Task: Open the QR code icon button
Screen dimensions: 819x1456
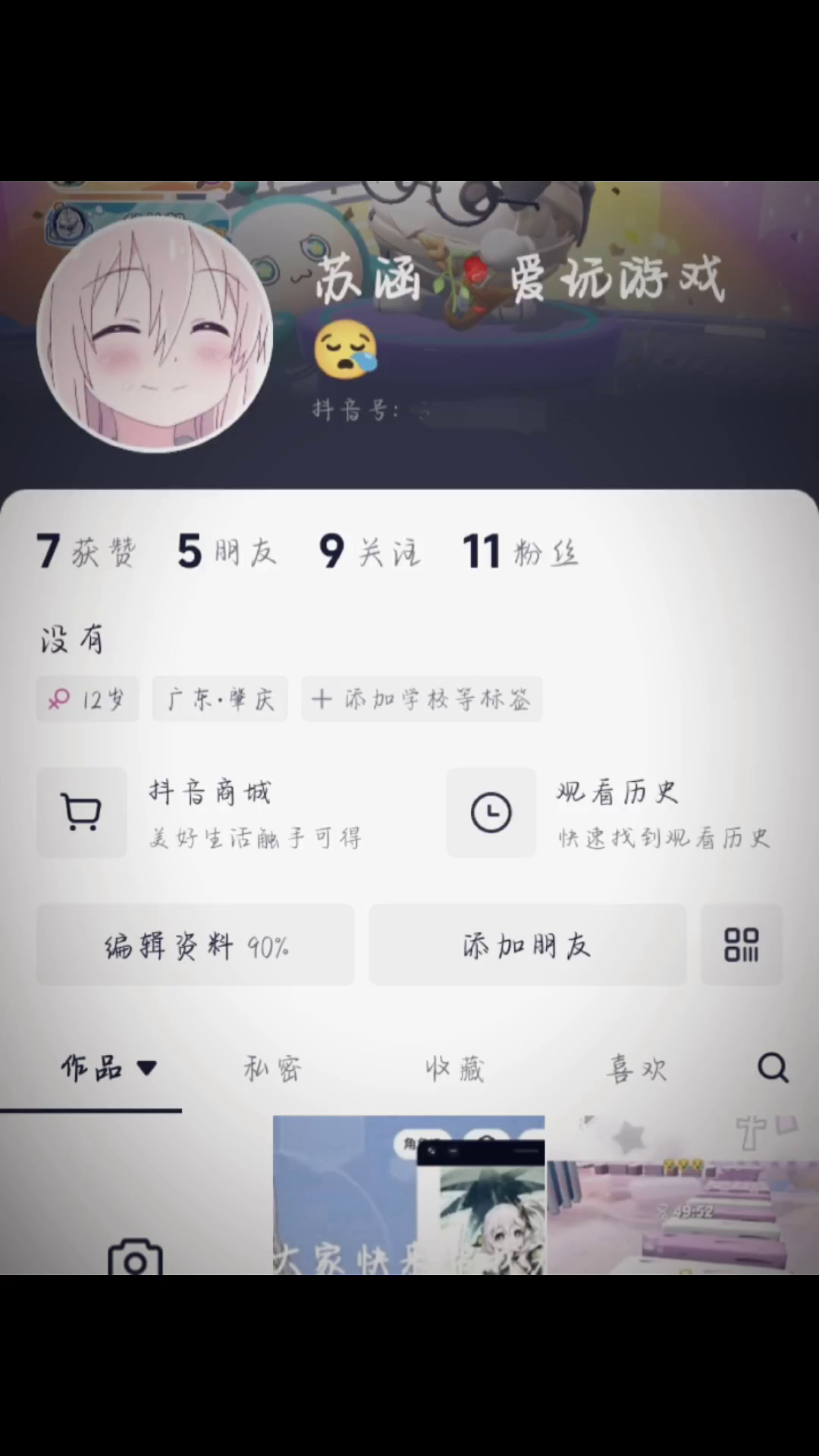Action: 741,946
